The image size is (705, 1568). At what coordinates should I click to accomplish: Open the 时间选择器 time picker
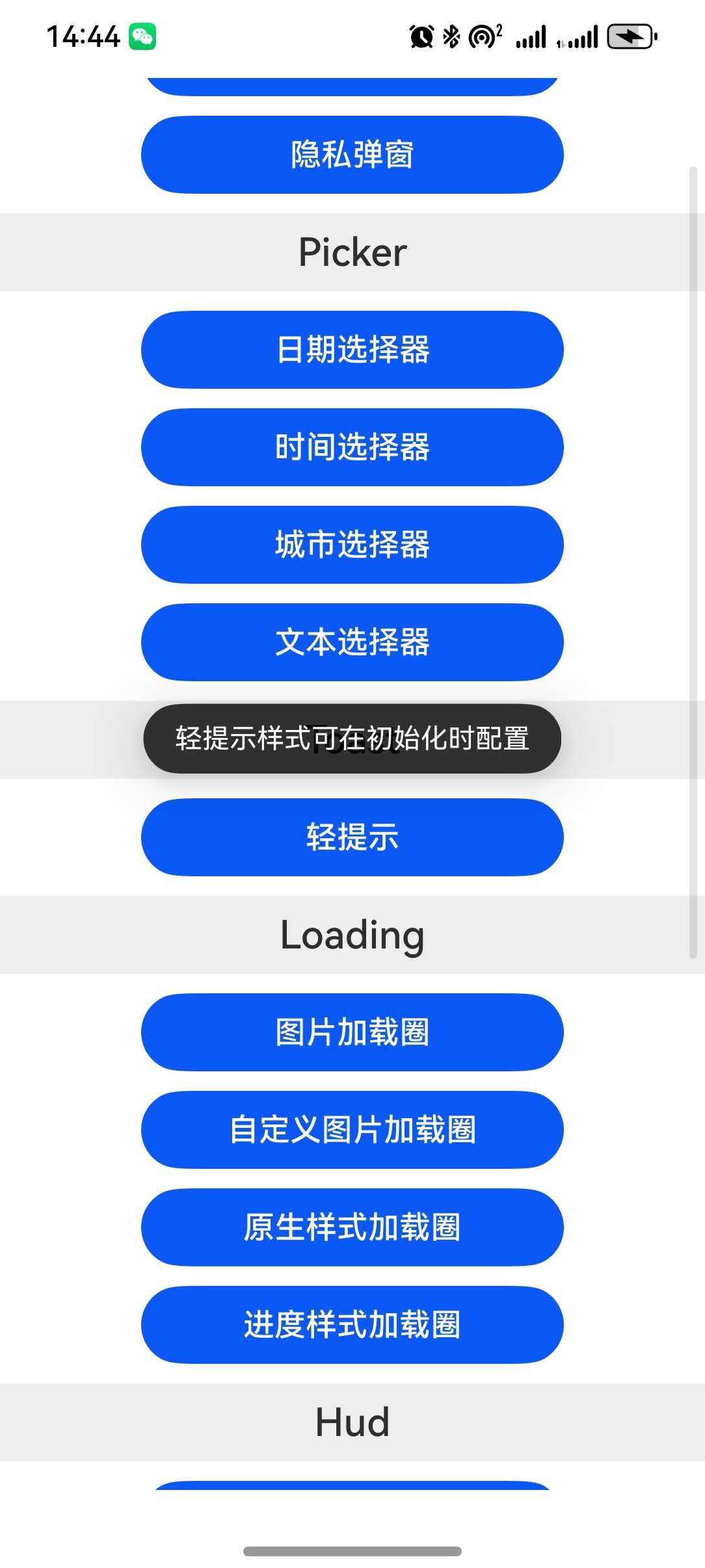click(x=352, y=447)
